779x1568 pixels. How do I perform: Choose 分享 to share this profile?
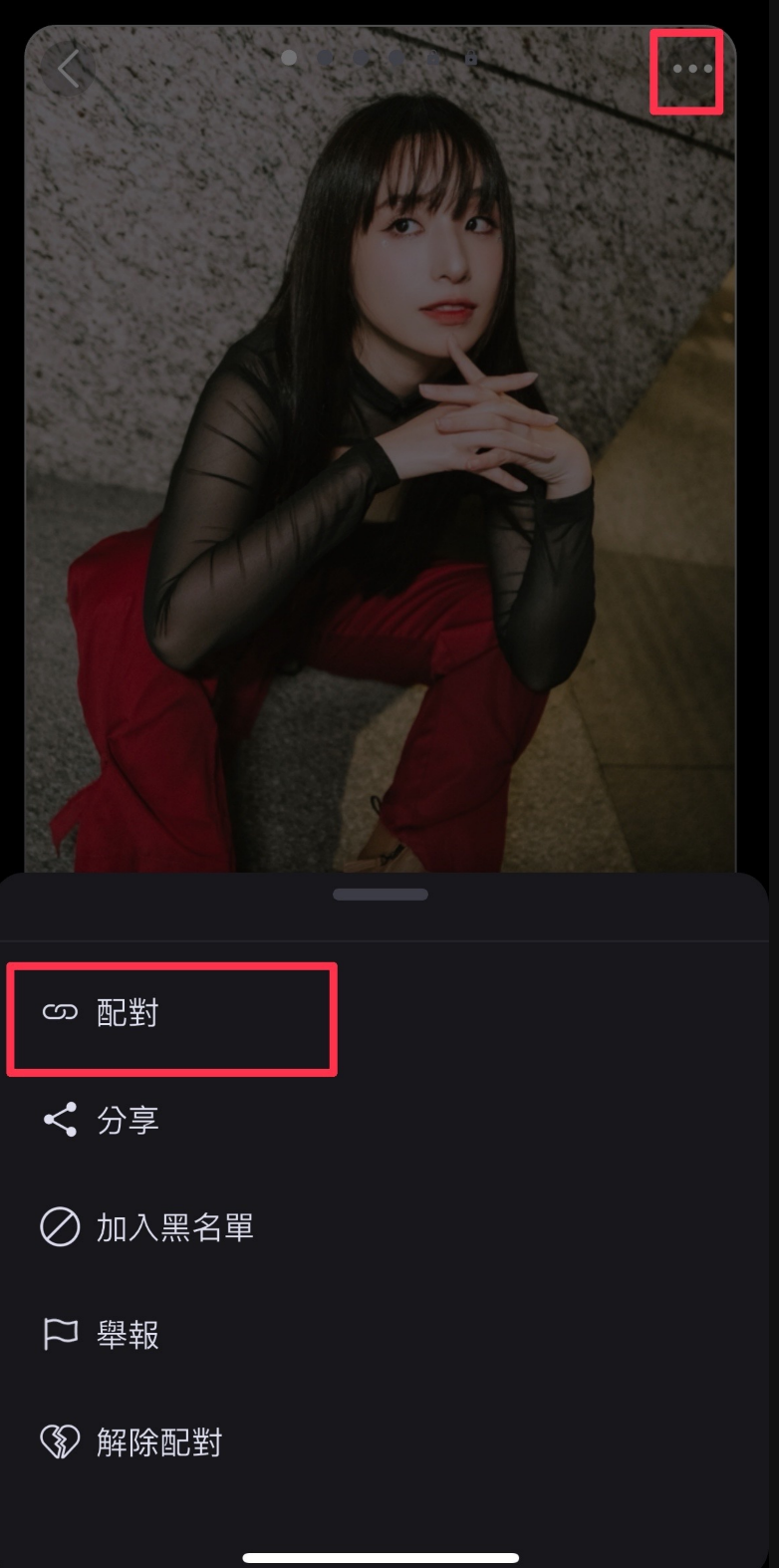click(128, 1121)
